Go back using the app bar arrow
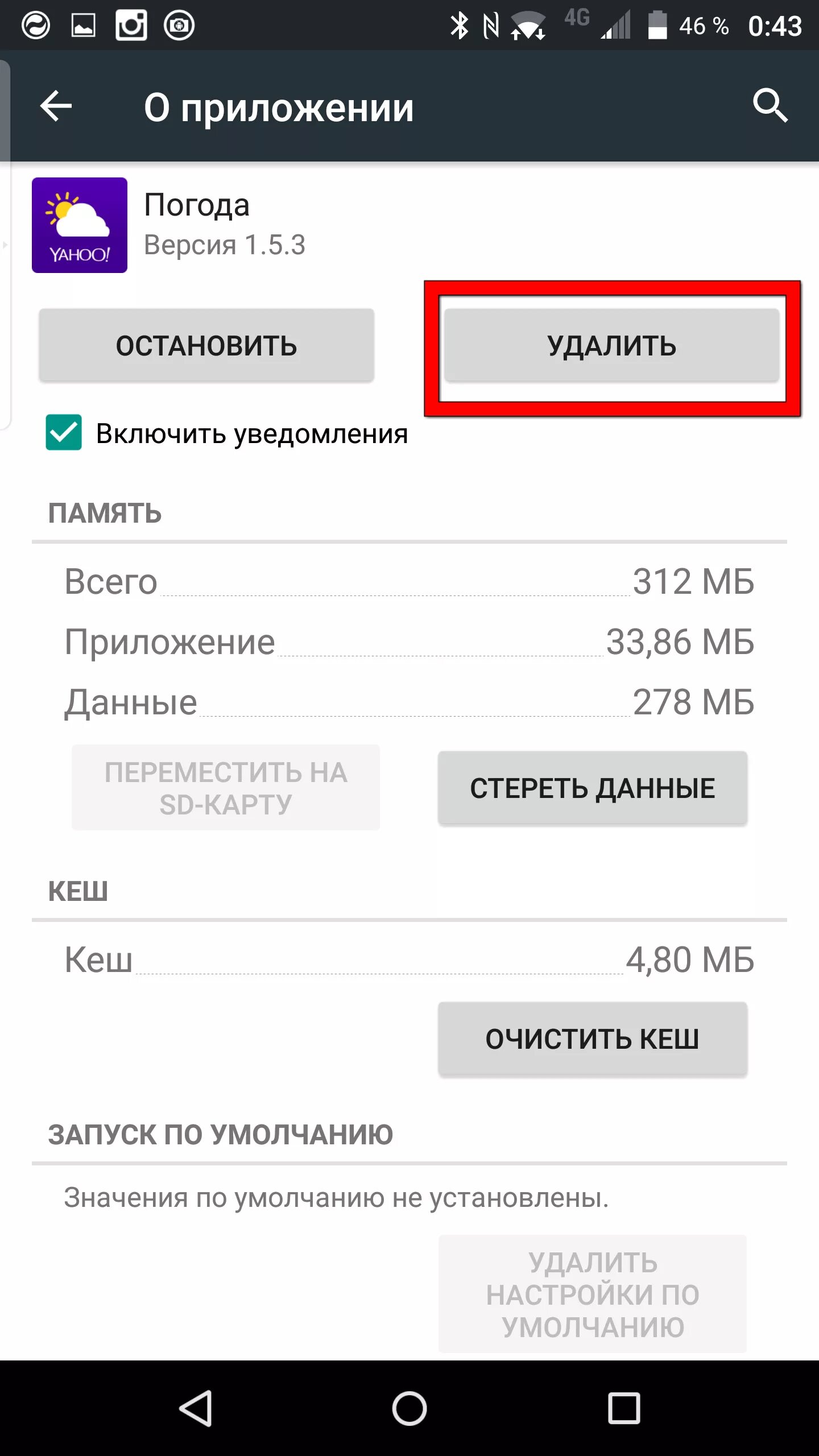Screen dimensions: 819x1456 [56, 106]
